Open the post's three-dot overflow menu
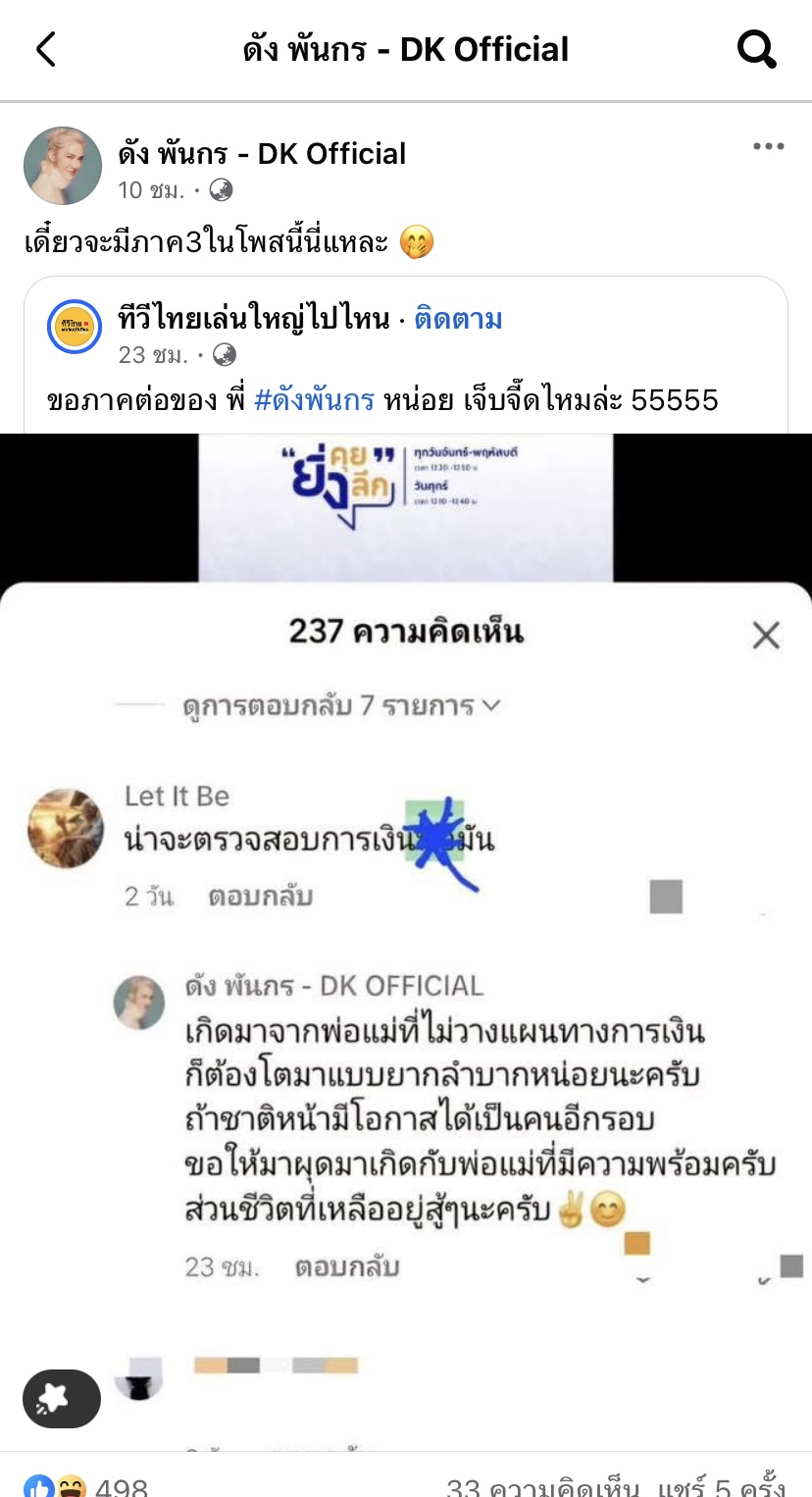The height and width of the screenshot is (1497, 812). pyautogui.click(x=768, y=147)
